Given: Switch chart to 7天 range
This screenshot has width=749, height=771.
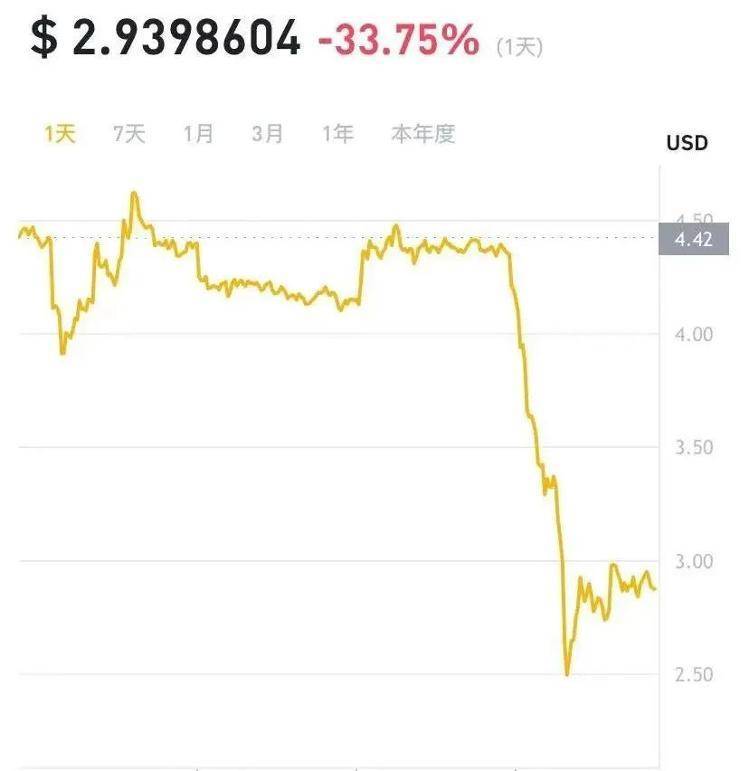Looking at the screenshot, I should tap(129, 134).
